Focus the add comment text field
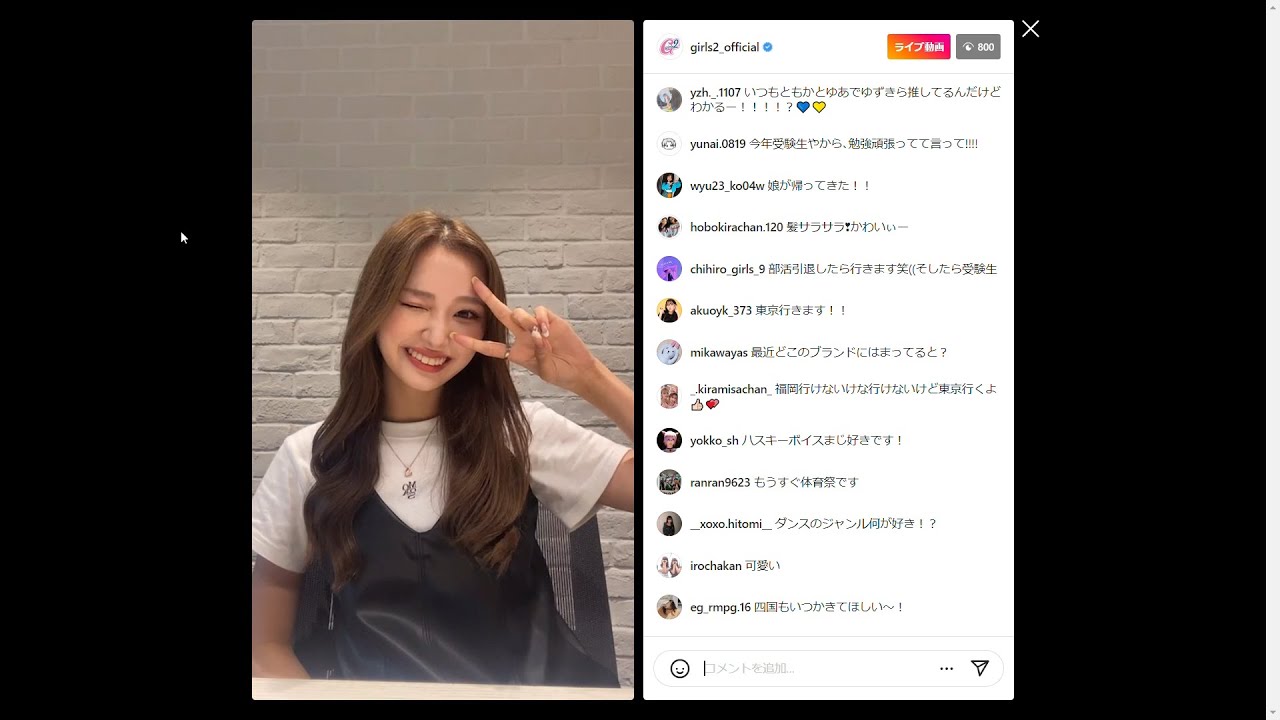This screenshot has height=720, width=1280. coord(815,669)
